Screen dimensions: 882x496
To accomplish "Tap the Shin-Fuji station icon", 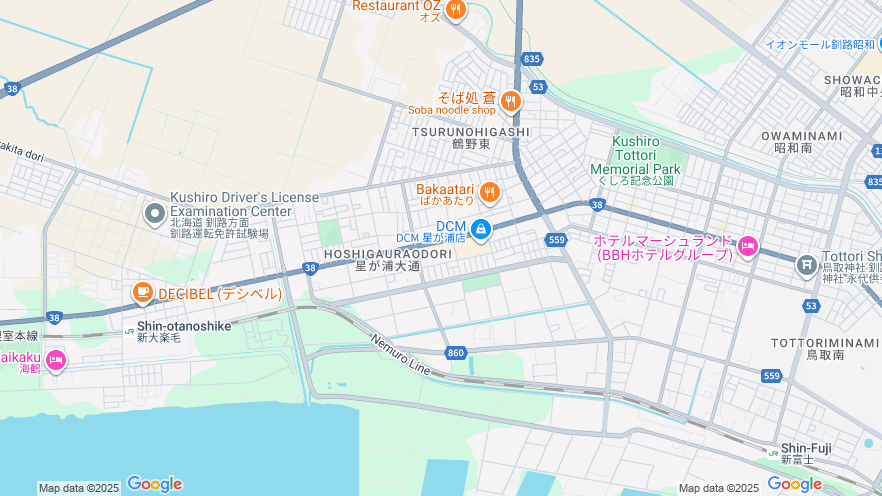I will (x=774, y=452).
